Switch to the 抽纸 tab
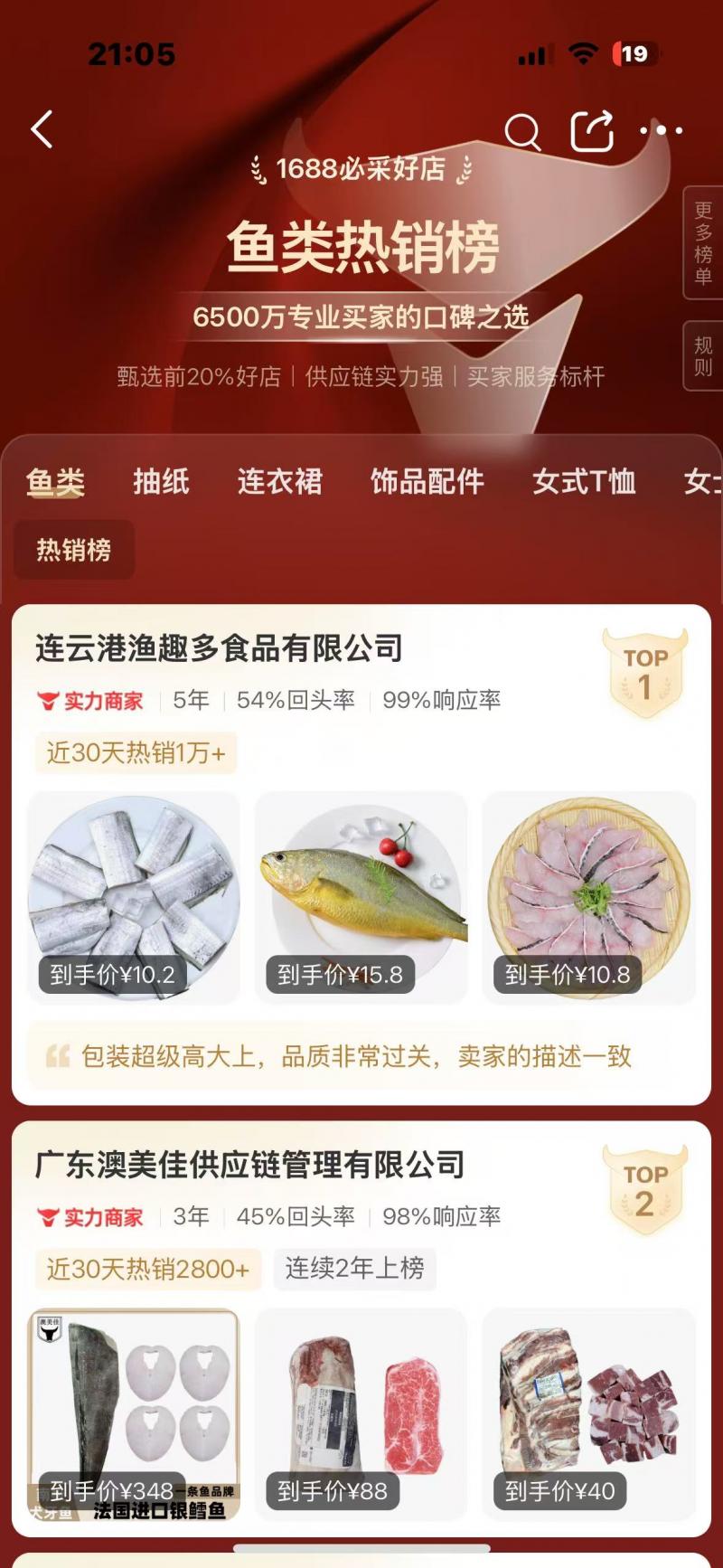This screenshot has width=723, height=1568. pyautogui.click(x=161, y=481)
